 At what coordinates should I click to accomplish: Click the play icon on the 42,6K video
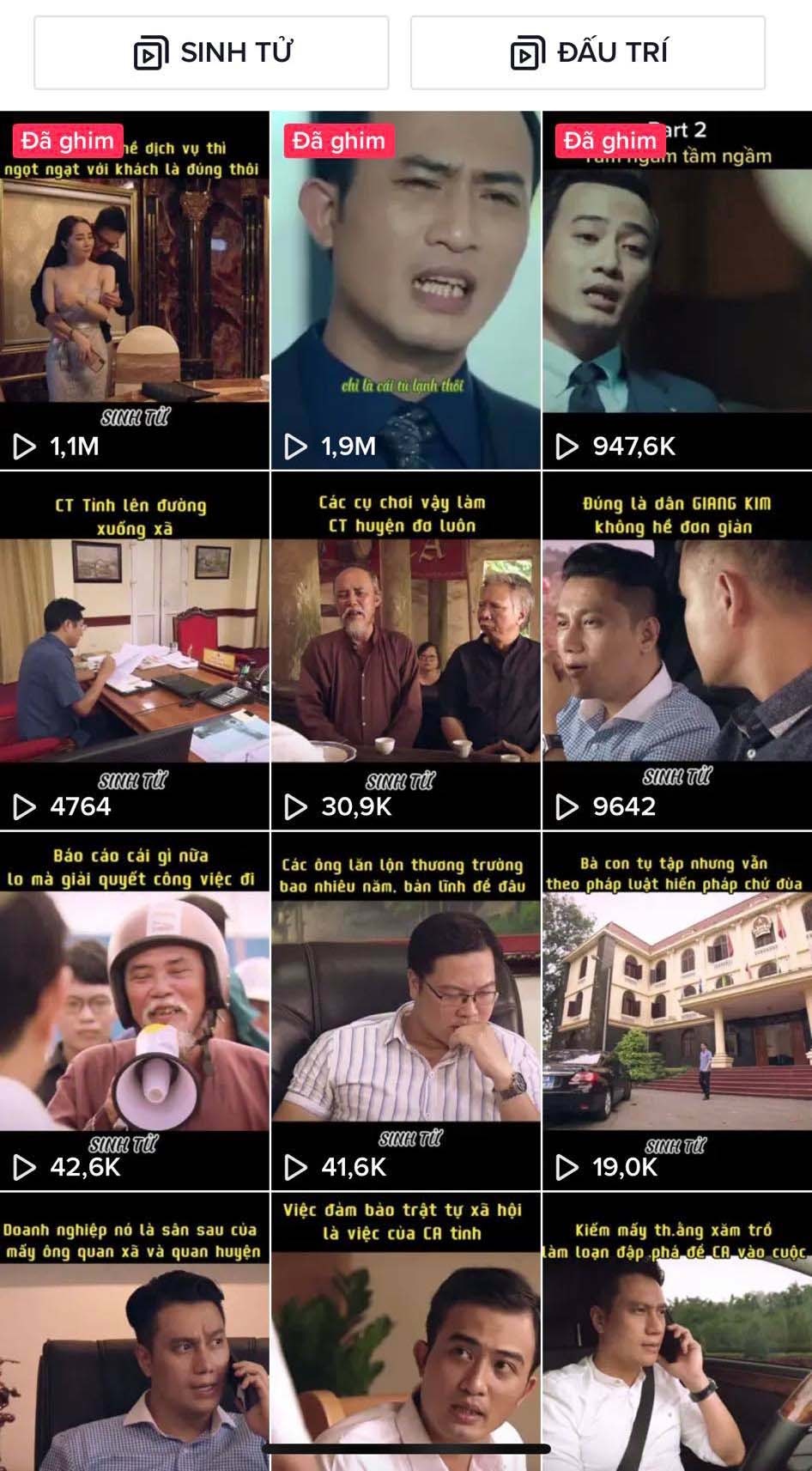tap(25, 1165)
